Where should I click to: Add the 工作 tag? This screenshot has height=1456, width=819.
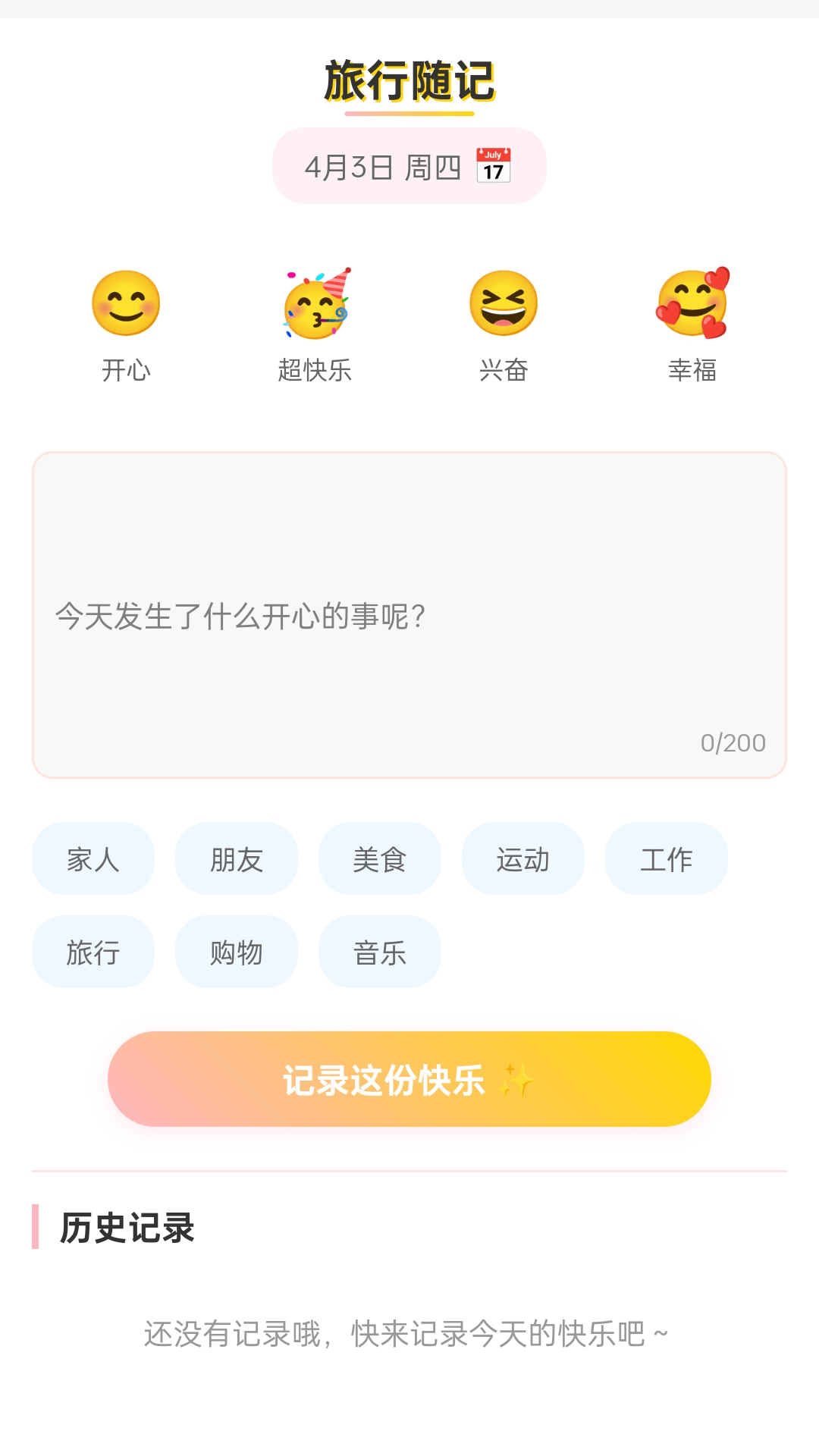tap(667, 859)
